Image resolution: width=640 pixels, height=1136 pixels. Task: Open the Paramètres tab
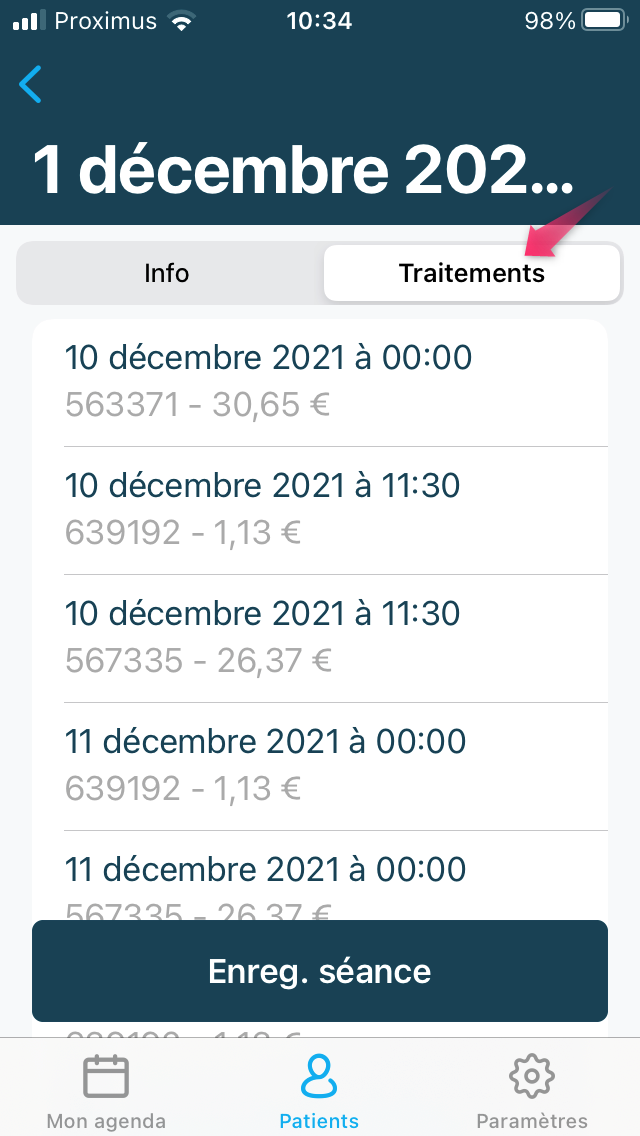point(532,1091)
